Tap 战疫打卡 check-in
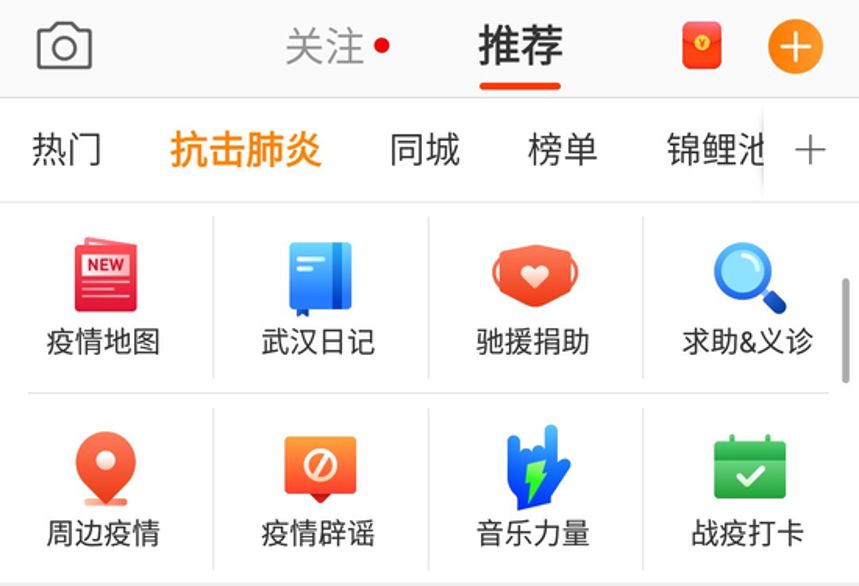The height and width of the screenshot is (586, 859). pyautogui.click(x=748, y=489)
